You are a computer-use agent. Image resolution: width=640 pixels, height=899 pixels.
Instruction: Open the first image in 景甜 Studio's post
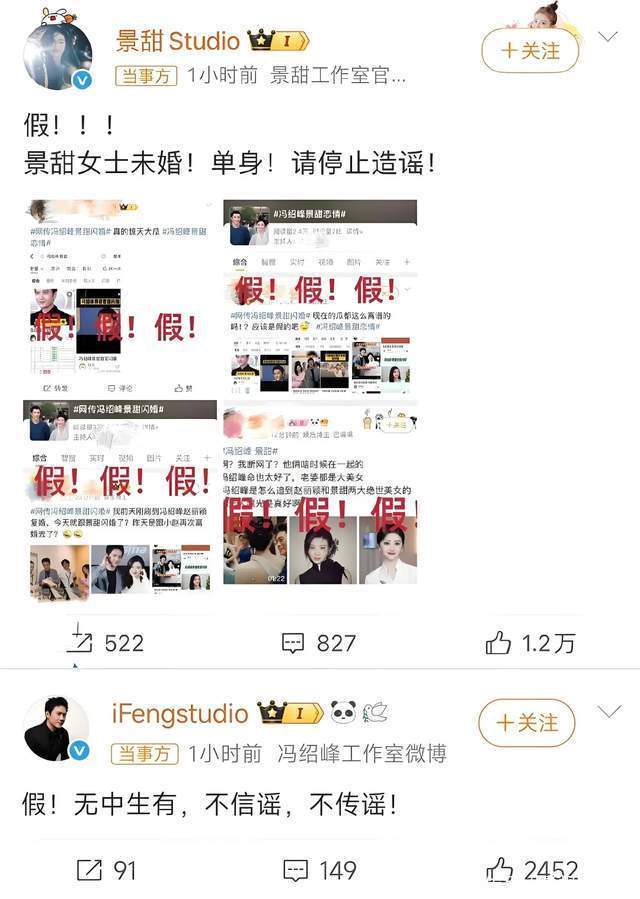[x=120, y=297]
